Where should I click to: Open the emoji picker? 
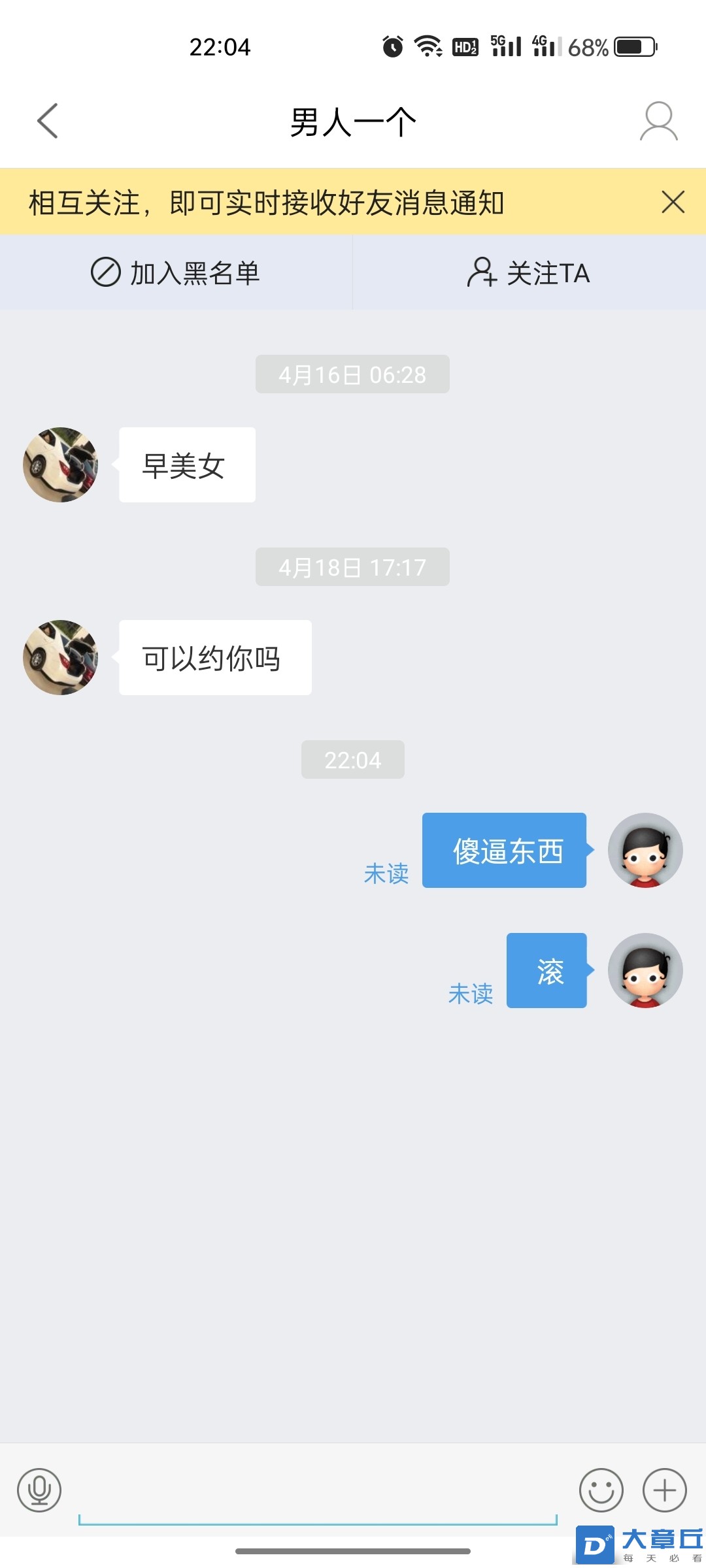(601, 1490)
